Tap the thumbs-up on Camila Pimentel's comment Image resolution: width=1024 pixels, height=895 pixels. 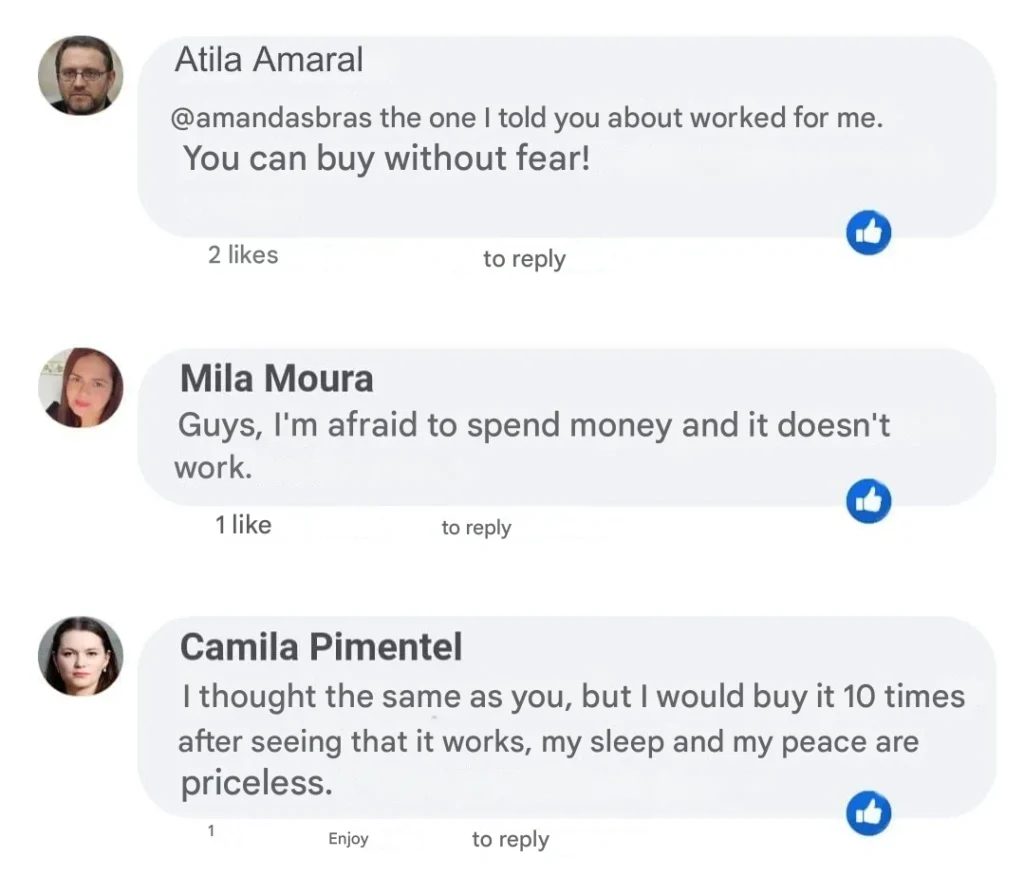click(868, 813)
